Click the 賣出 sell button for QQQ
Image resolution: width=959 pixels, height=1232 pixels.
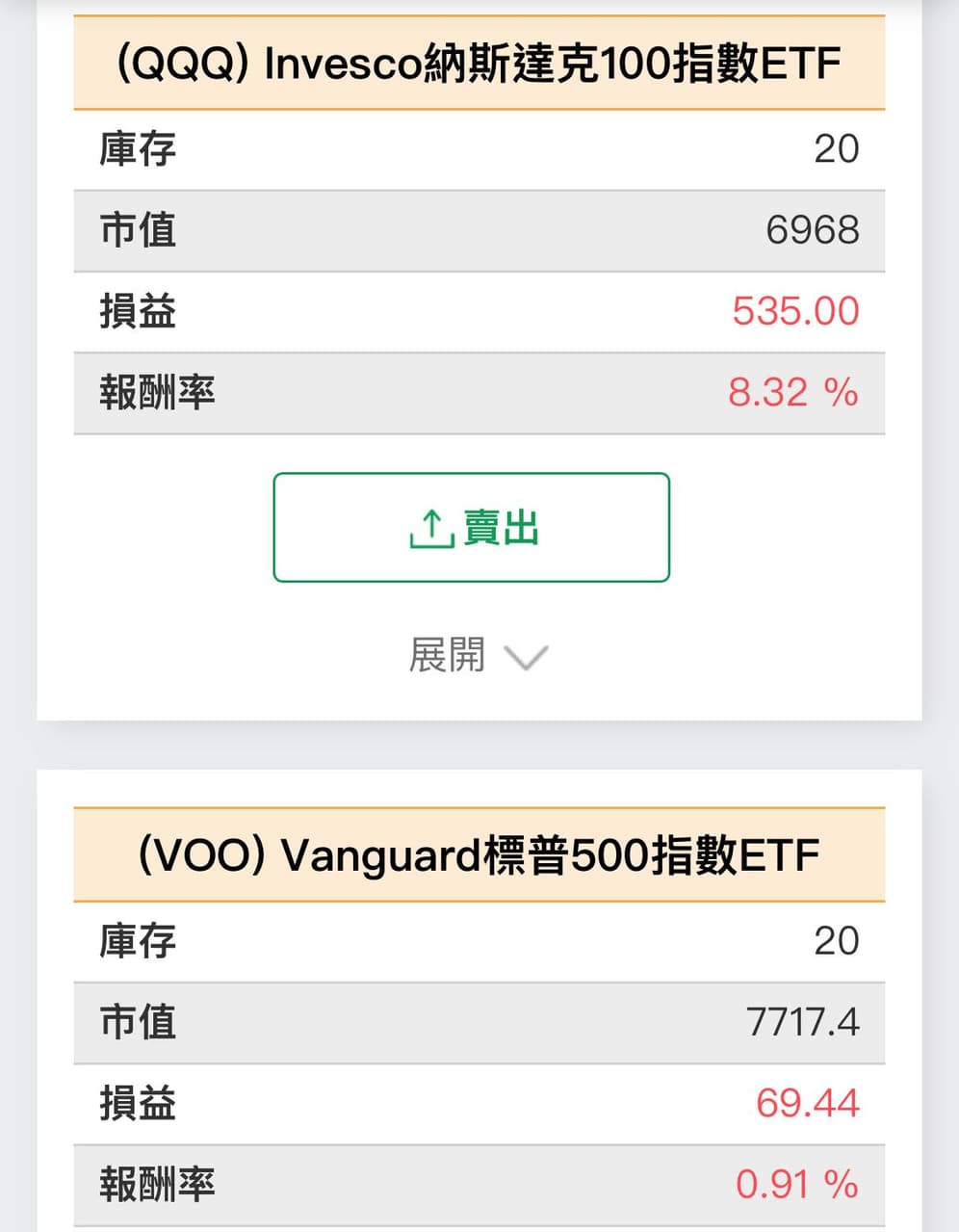471,527
